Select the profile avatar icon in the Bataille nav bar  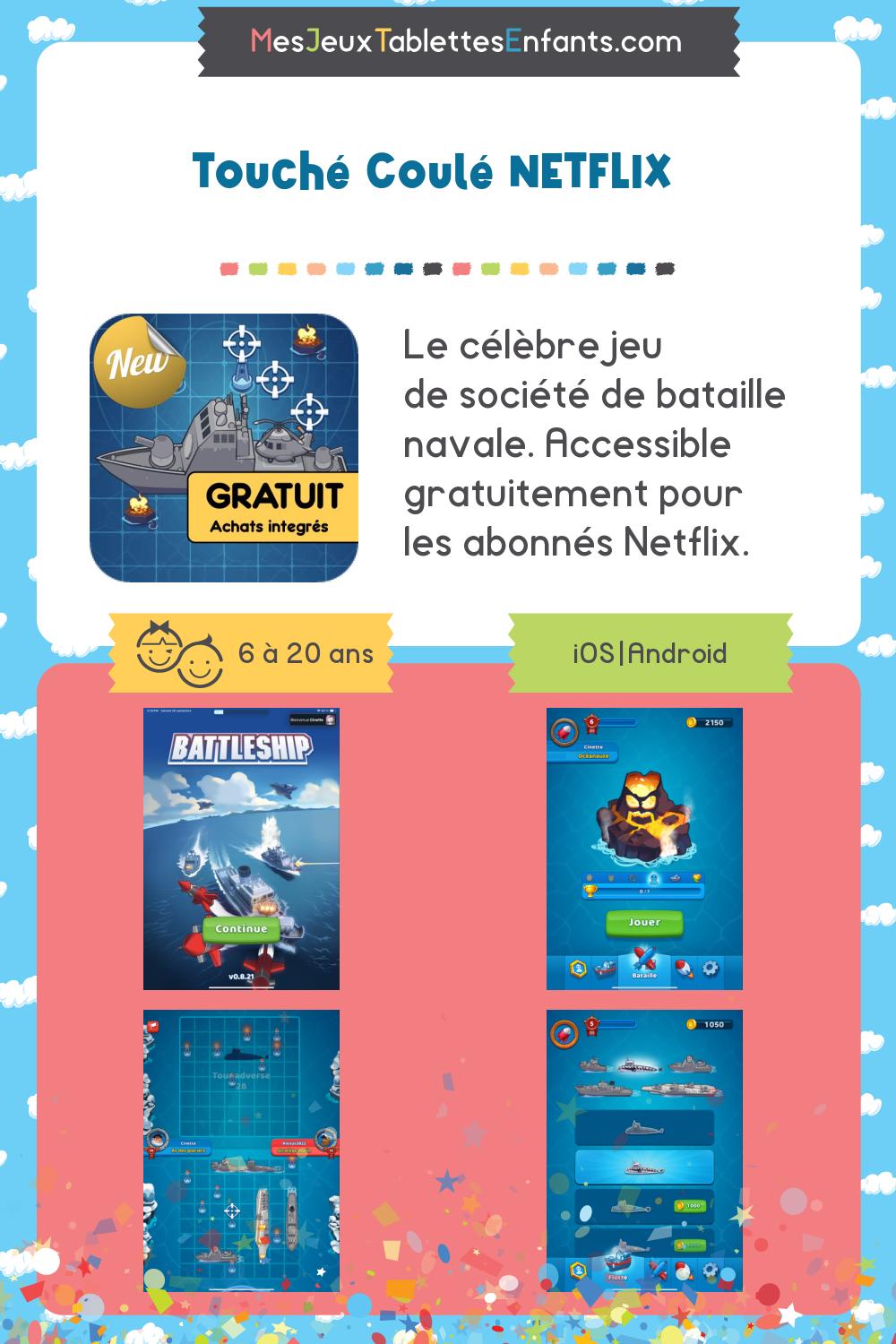point(580,969)
